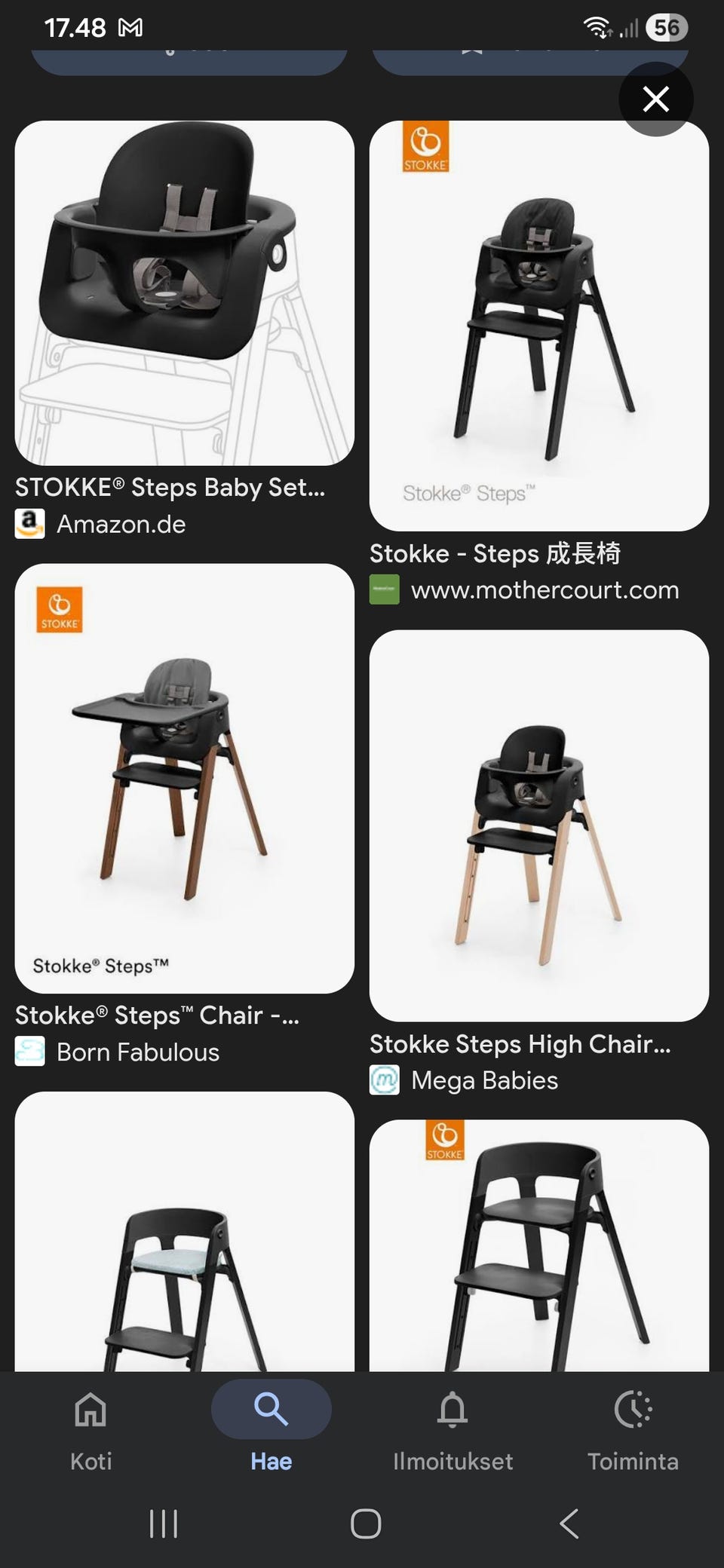The height and width of the screenshot is (1568, 724).
Task: Open the Toiminta tab
Action: pos(633,1427)
